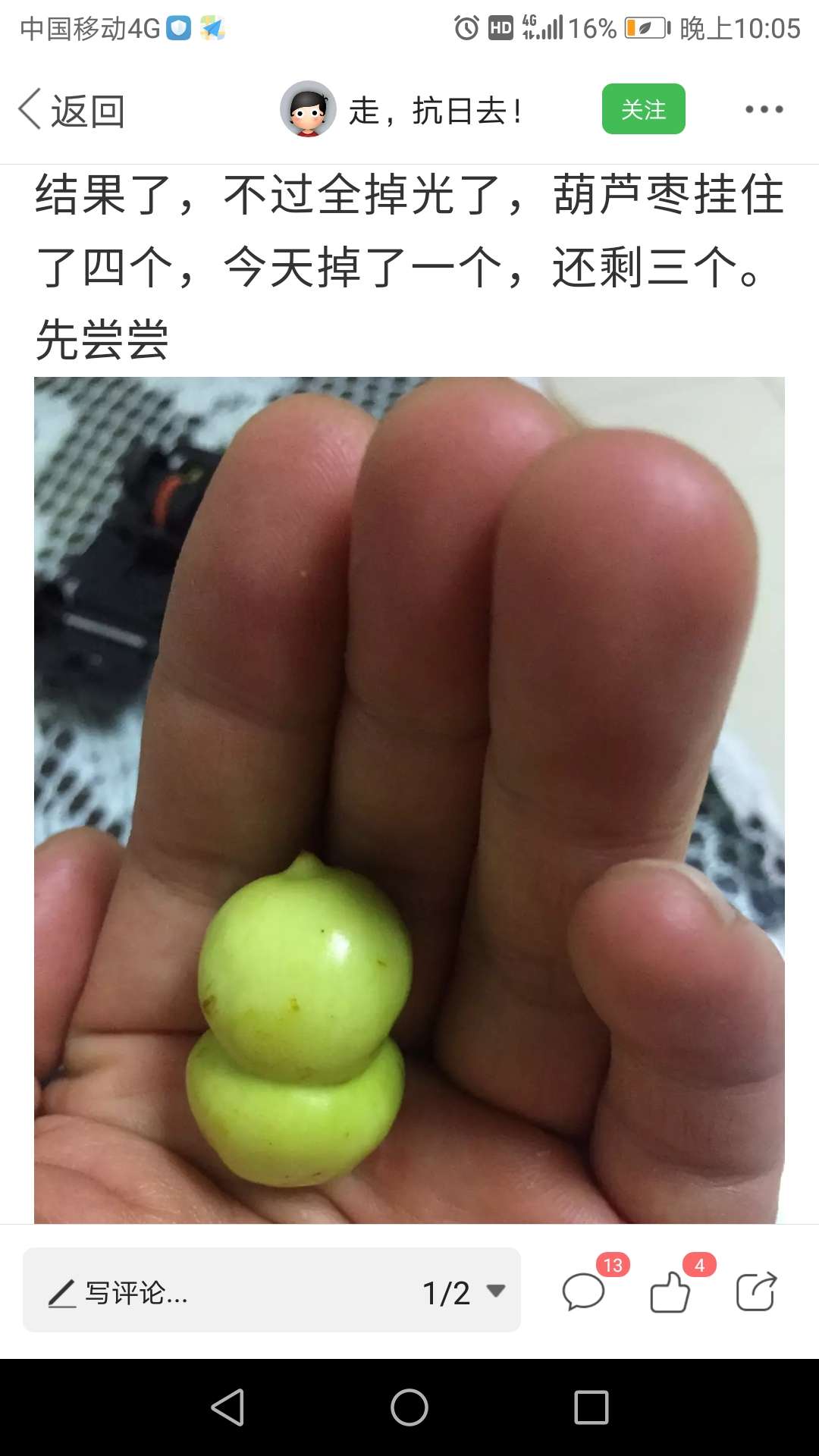Go back using the 返回 button

coord(72,111)
